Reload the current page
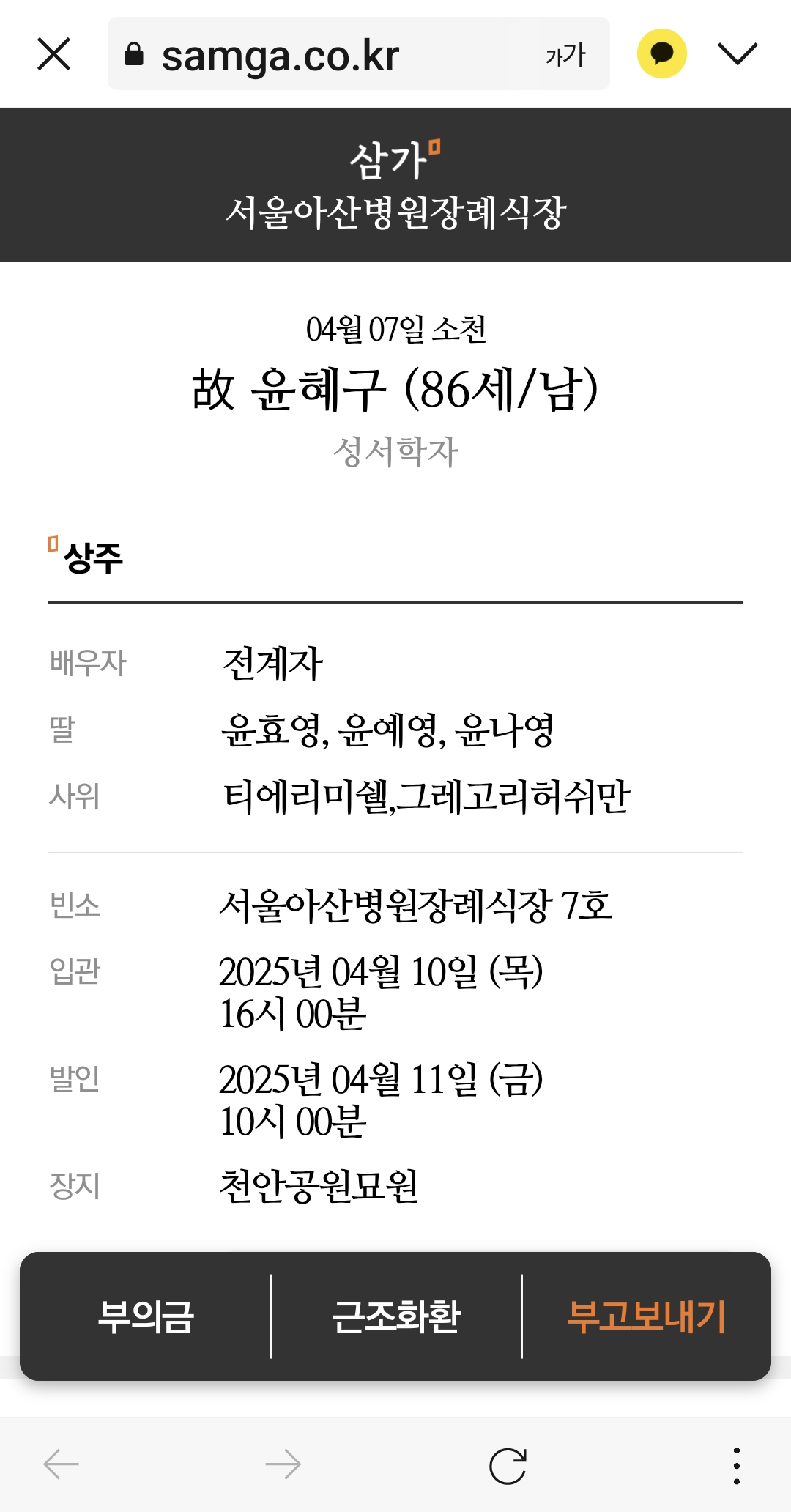 pos(508,1466)
